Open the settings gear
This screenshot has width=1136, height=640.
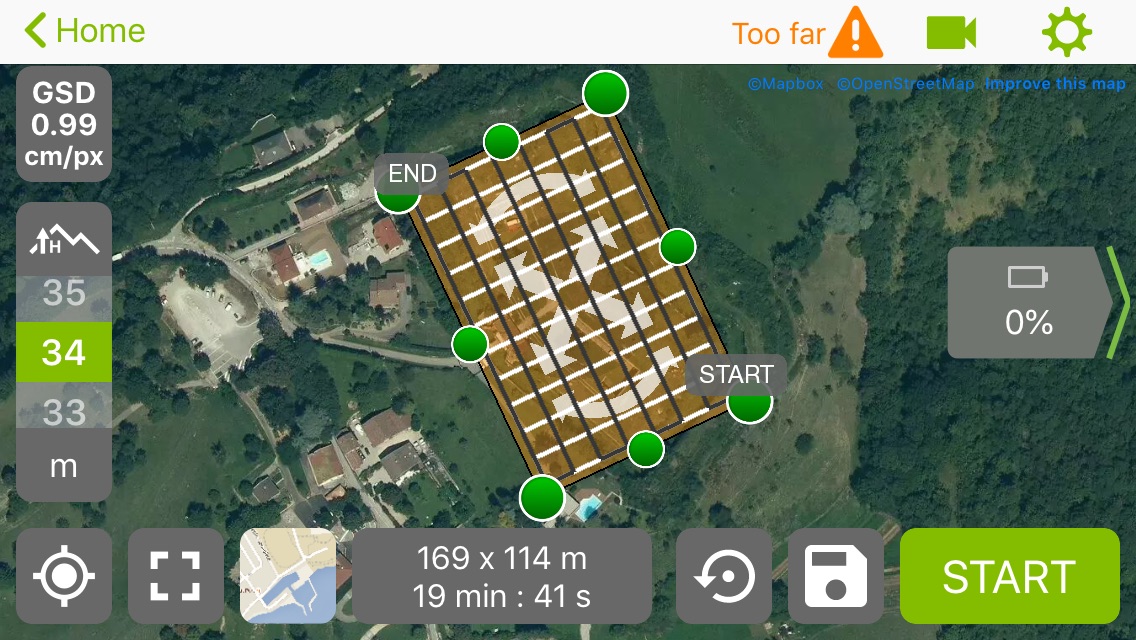tap(1066, 33)
